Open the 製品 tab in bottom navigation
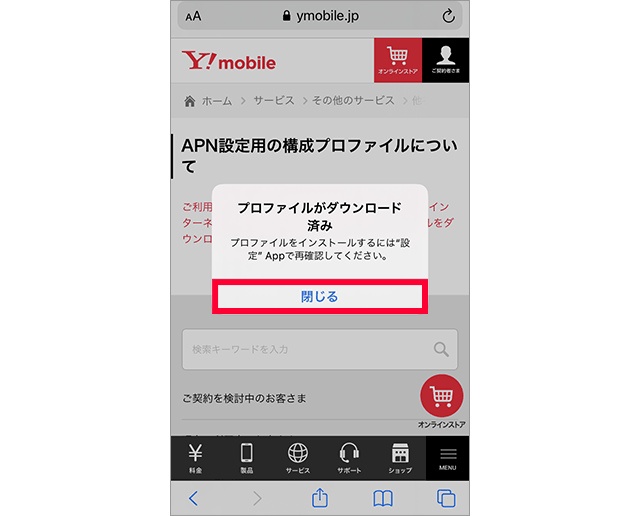The height and width of the screenshot is (516, 640). pyautogui.click(x=246, y=458)
